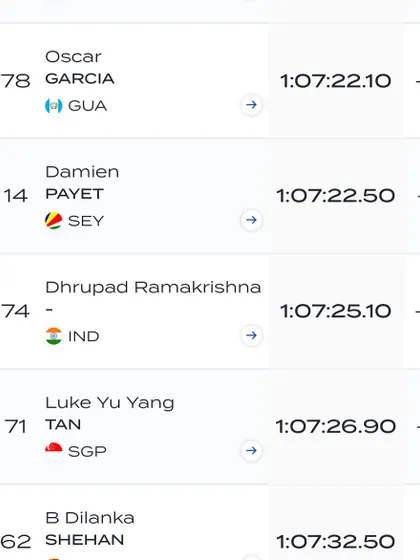
Task: View Dhrupad Ramakrishna's profile arrow
Action: [251, 335]
